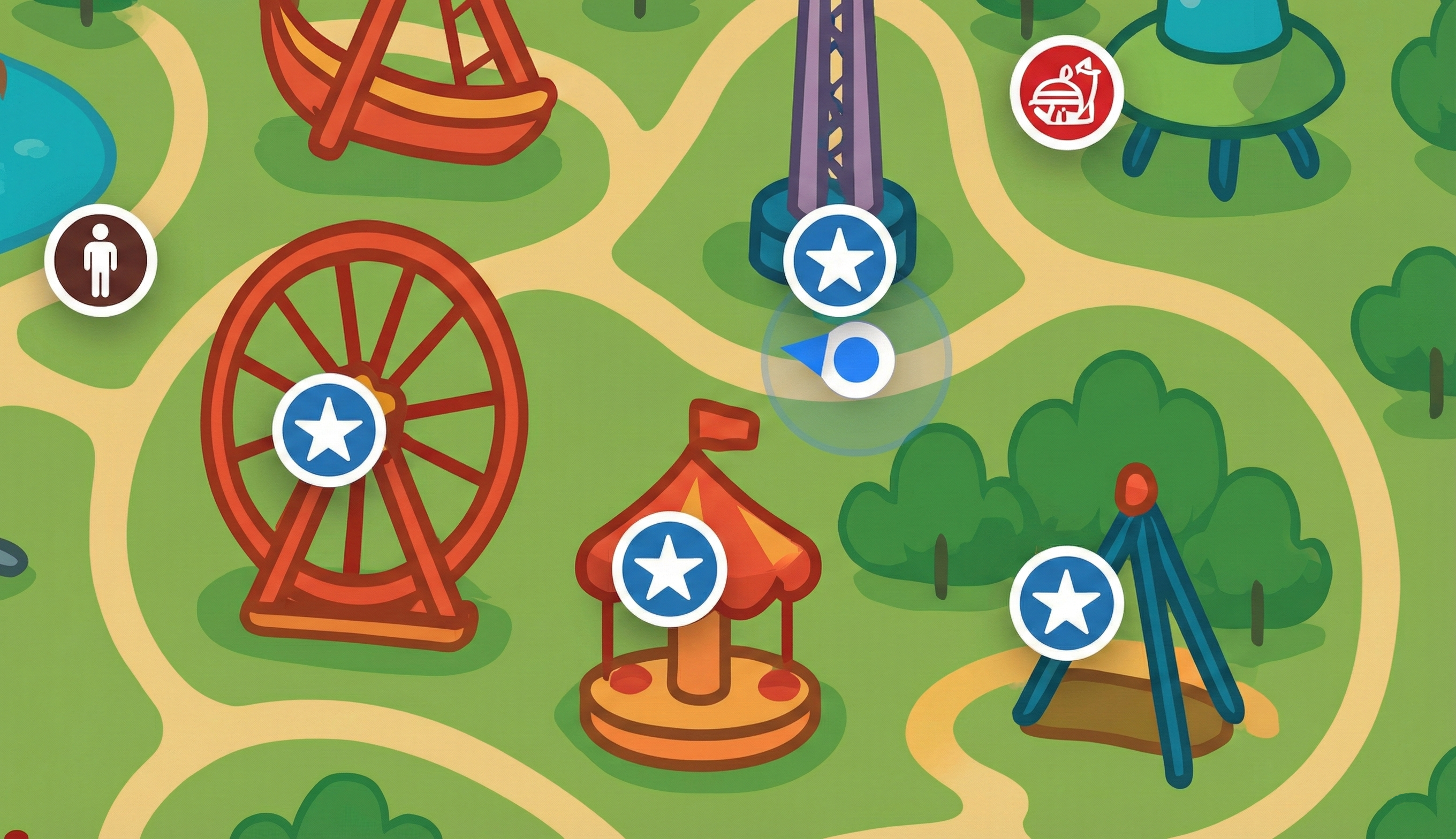
Task: Open the star pin at the drop tower
Action: point(840,261)
